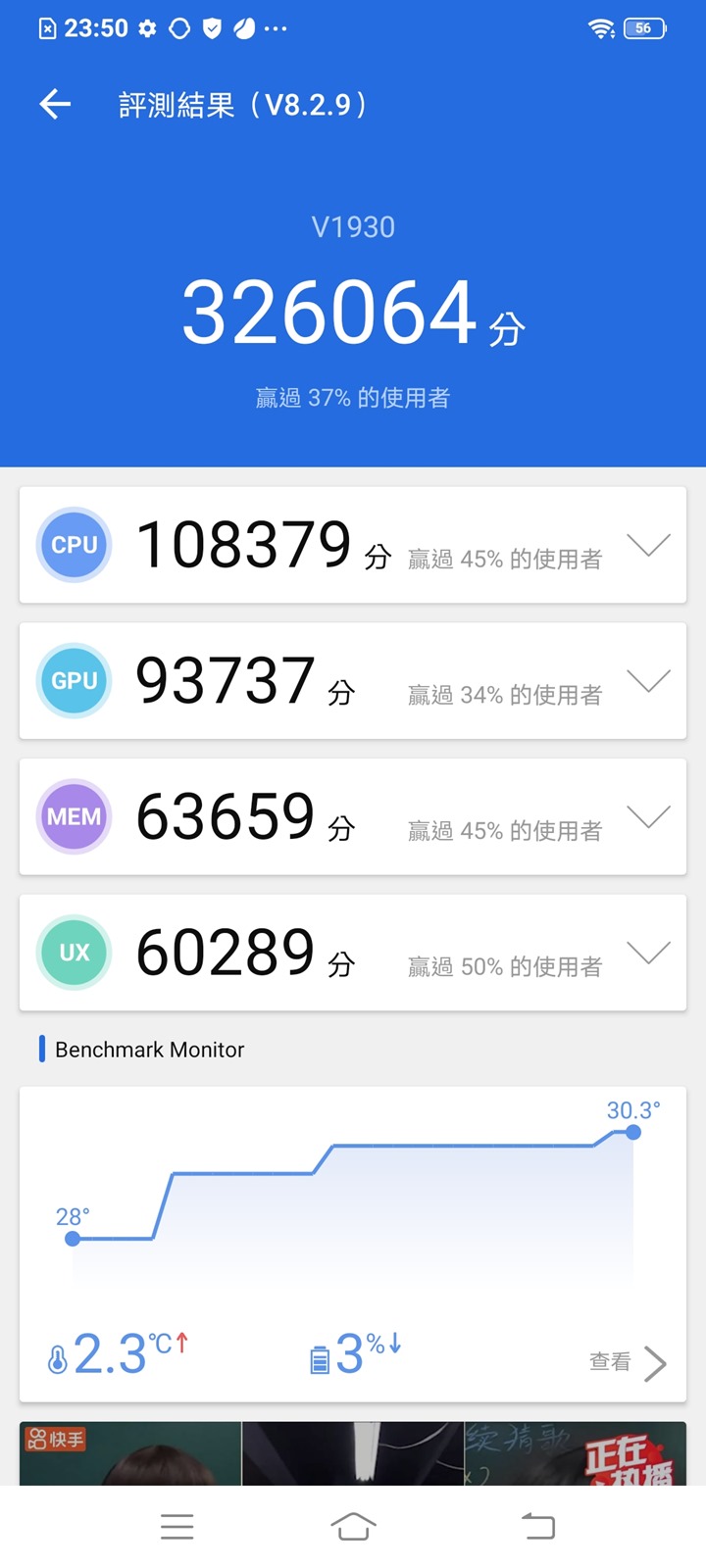The height and width of the screenshot is (1568, 706).
Task: Expand the MEM score details
Action: click(648, 816)
